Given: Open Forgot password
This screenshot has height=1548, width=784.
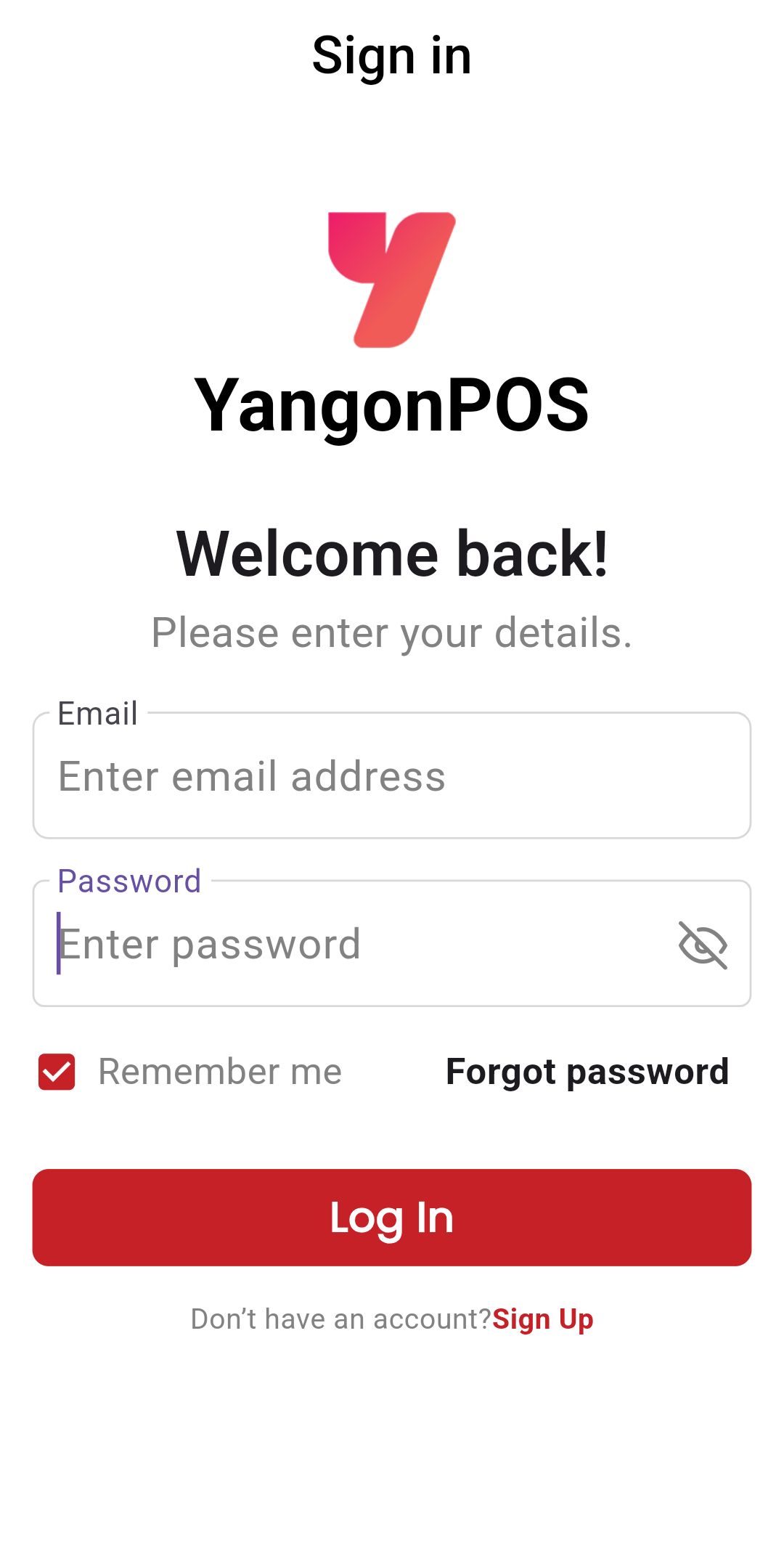Looking at the screenshot, I should tap(587, 1072).
